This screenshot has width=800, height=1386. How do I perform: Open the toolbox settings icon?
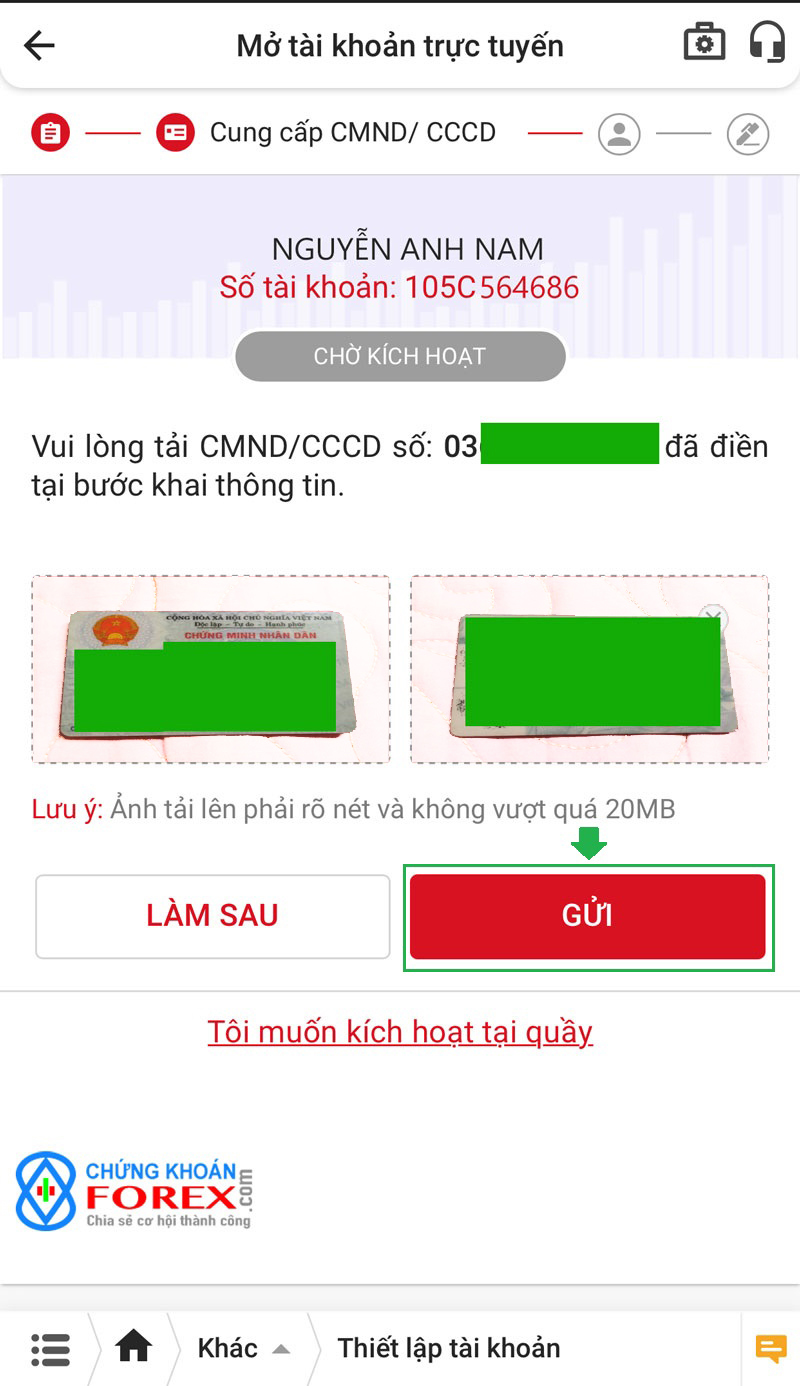tap(704, 43)
